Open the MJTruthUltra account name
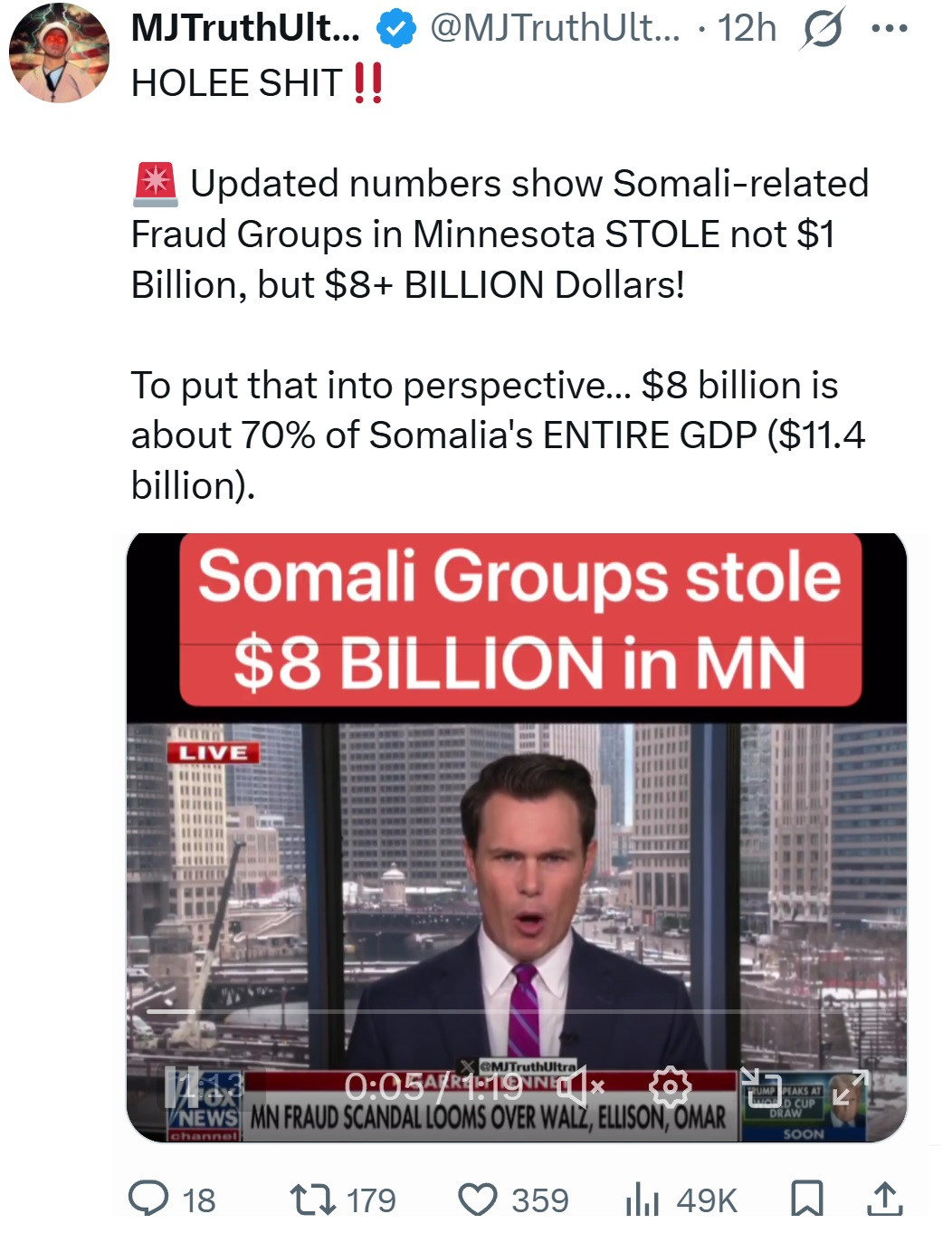Image resolution: width=952 pixels, height=1233 pixels. point(245,28)
